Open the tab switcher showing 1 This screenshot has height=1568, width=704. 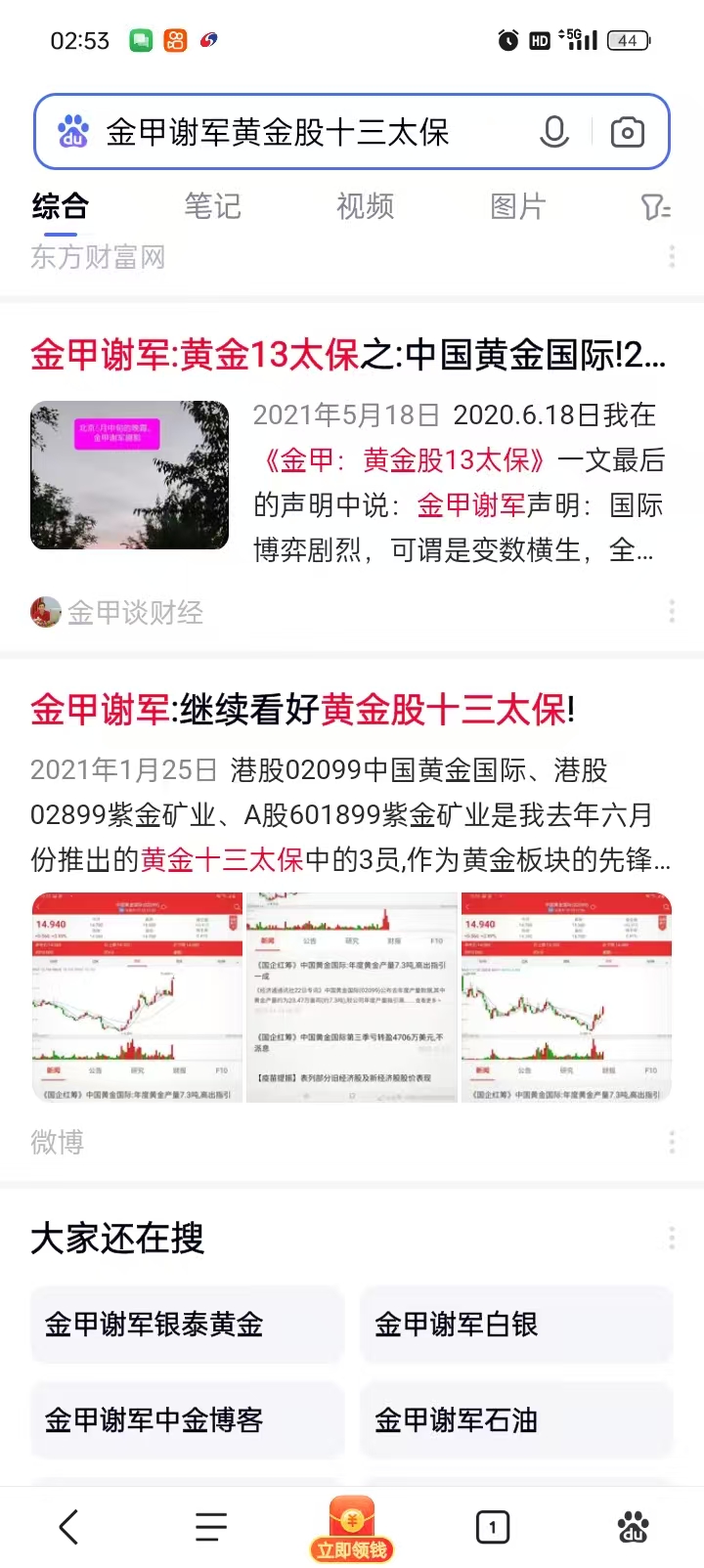493,1527
